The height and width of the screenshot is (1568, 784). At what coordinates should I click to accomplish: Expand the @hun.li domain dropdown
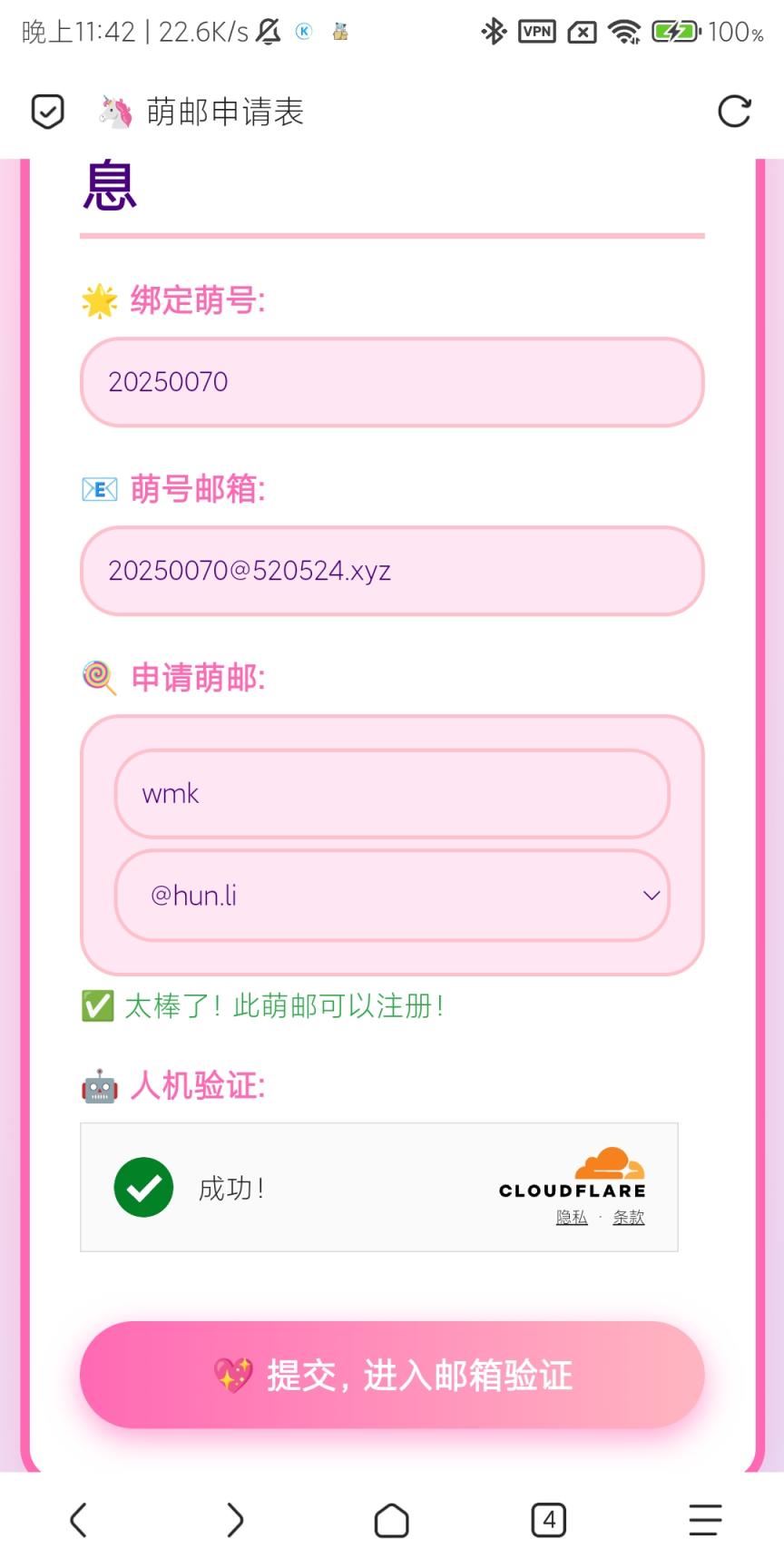point(392,896)
